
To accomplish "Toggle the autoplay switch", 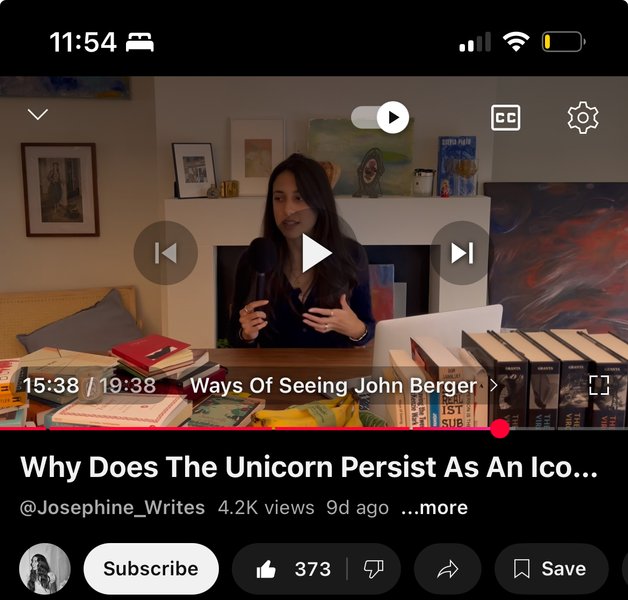I will click(381, 118).
